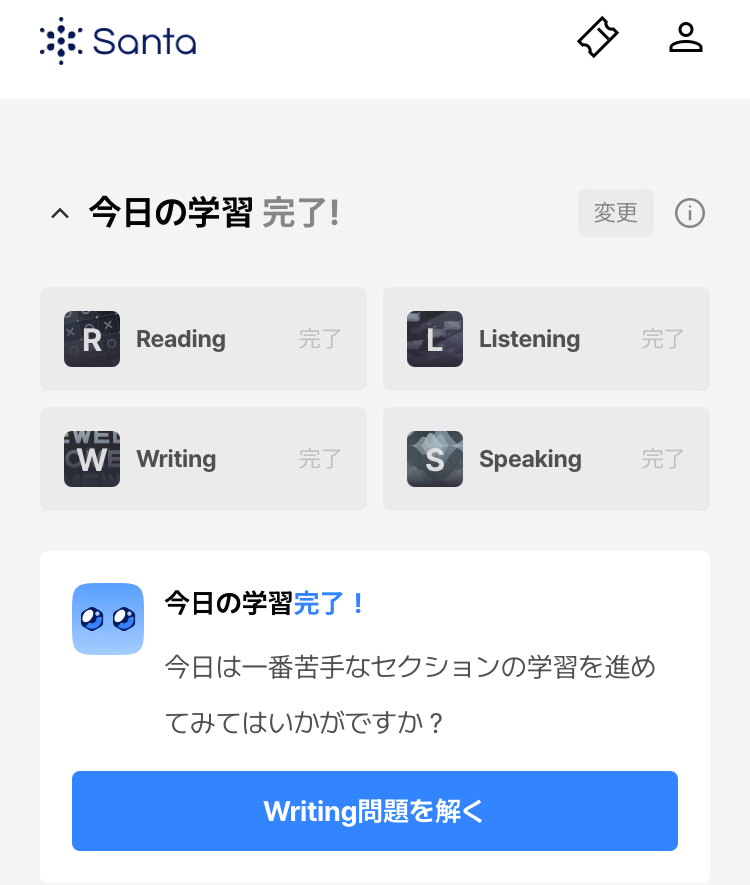Open the info icon next to 変更
This screenshot has width=750, height=885.
[689, 213]
